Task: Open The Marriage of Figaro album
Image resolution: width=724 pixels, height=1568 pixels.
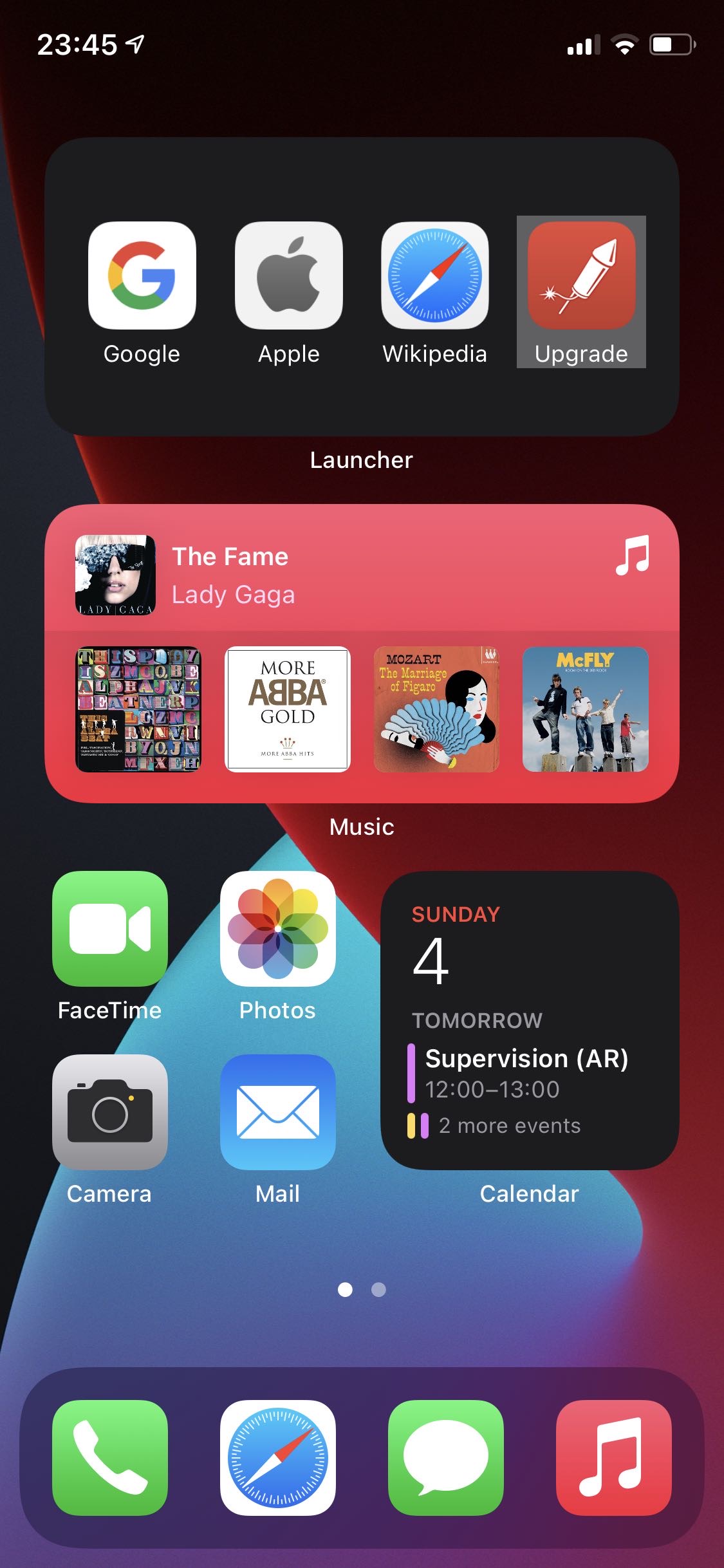Action: coord(436,709)
